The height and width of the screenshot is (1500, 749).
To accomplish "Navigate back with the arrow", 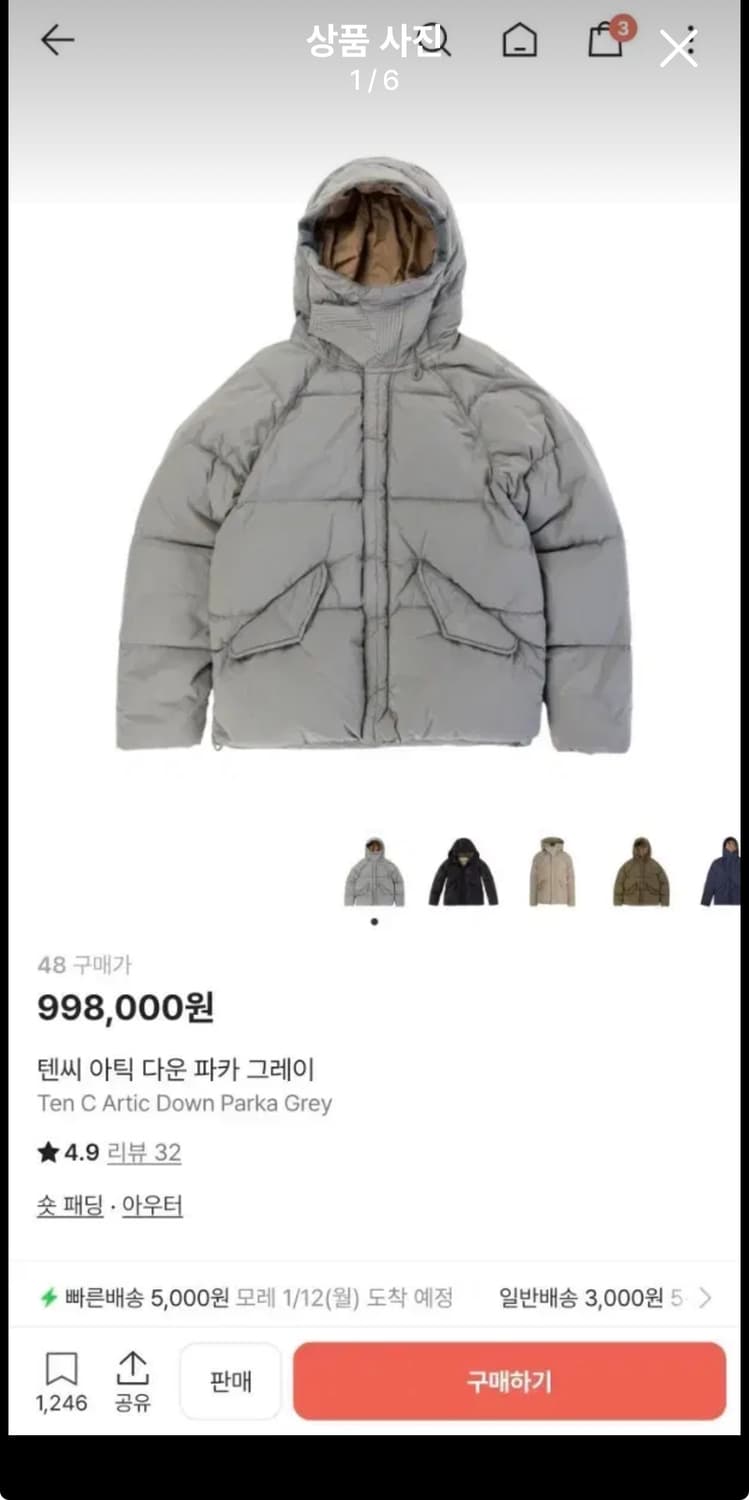I will point(57,40).
